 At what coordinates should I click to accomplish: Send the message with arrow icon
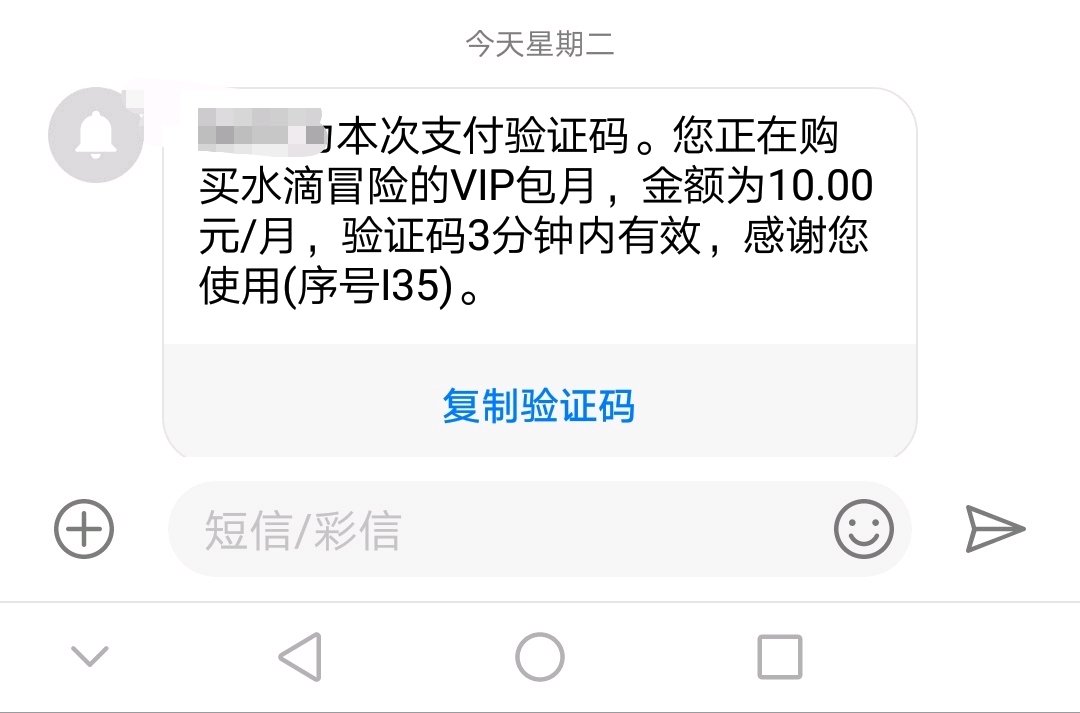(995, 528)
